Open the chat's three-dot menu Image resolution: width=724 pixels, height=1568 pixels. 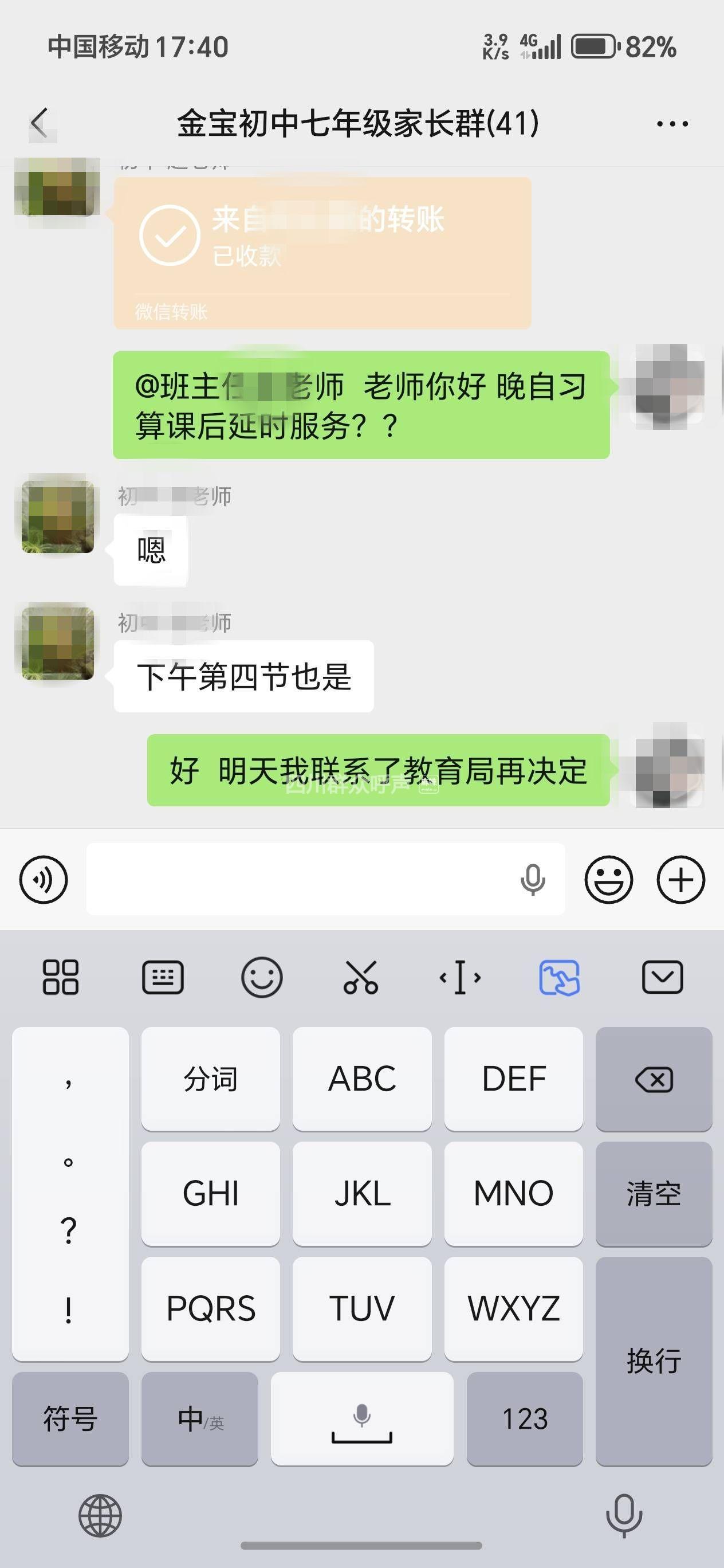(x=672, y=124)
